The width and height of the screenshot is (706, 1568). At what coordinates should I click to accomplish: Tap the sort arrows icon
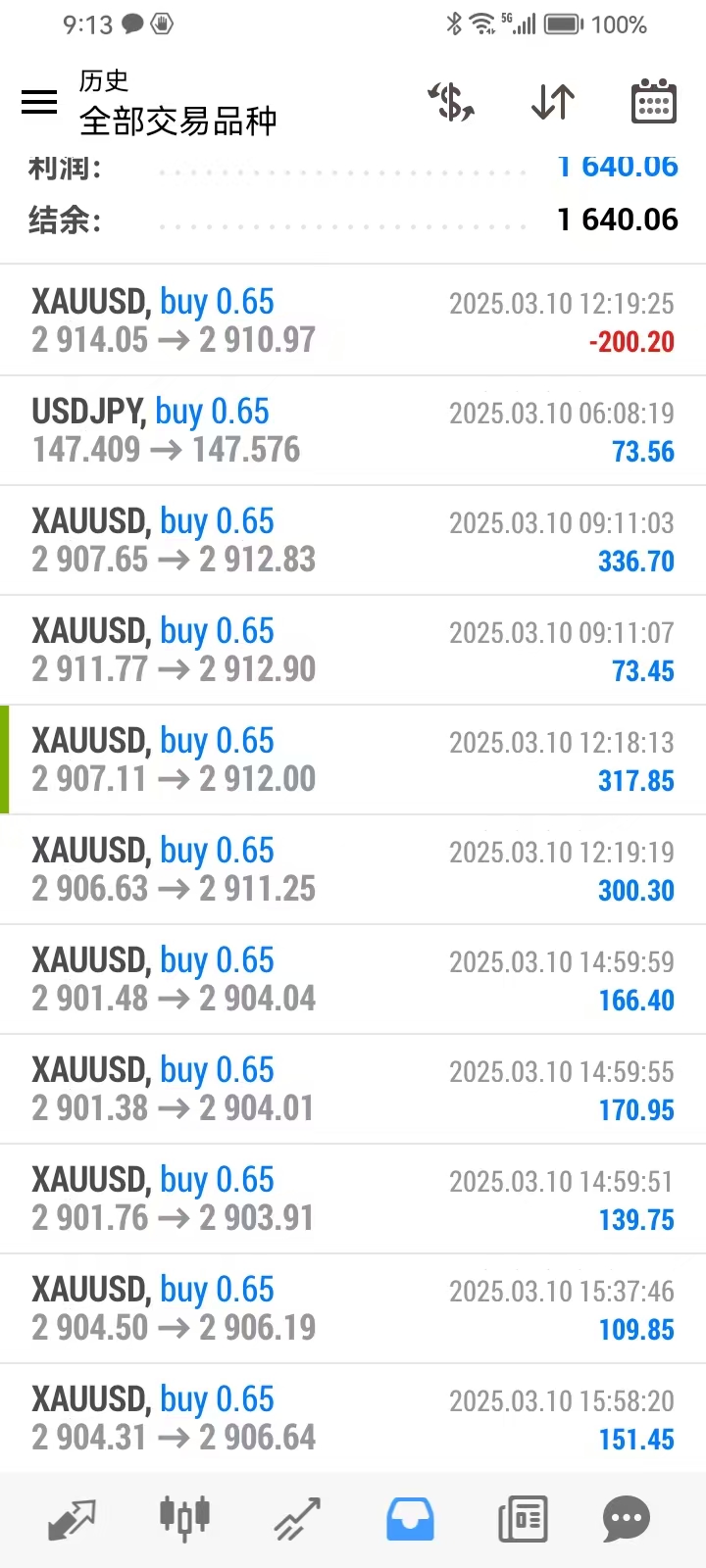tap(553, 102)
